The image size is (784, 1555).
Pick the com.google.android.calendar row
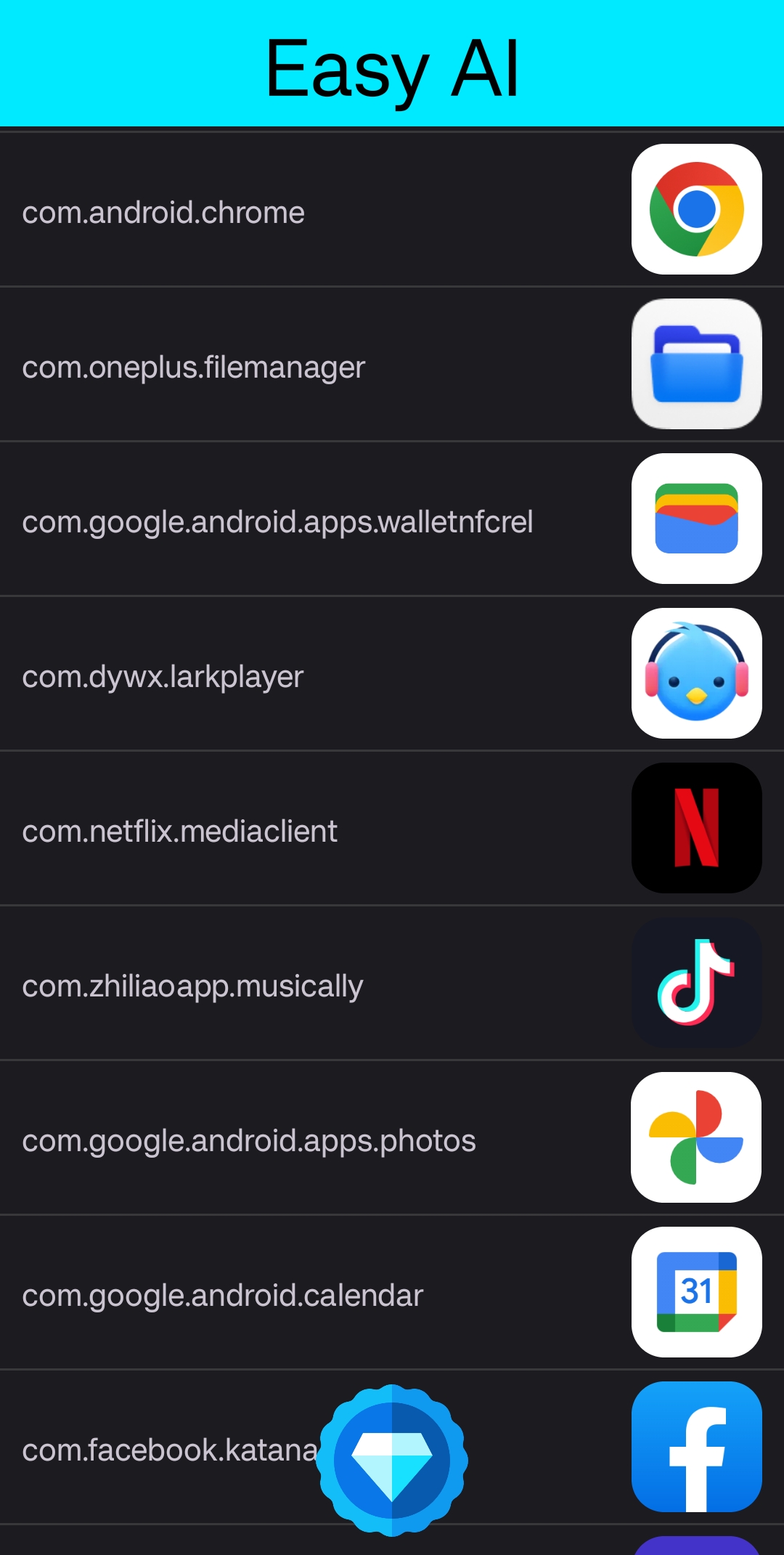click(392, 1292)
